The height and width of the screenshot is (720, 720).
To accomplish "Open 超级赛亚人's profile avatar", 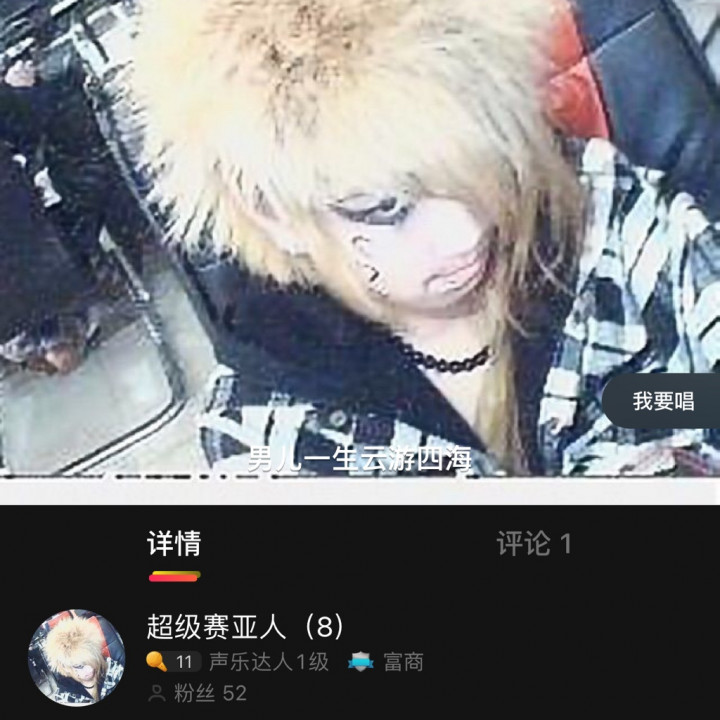I will tap(76, 658).
